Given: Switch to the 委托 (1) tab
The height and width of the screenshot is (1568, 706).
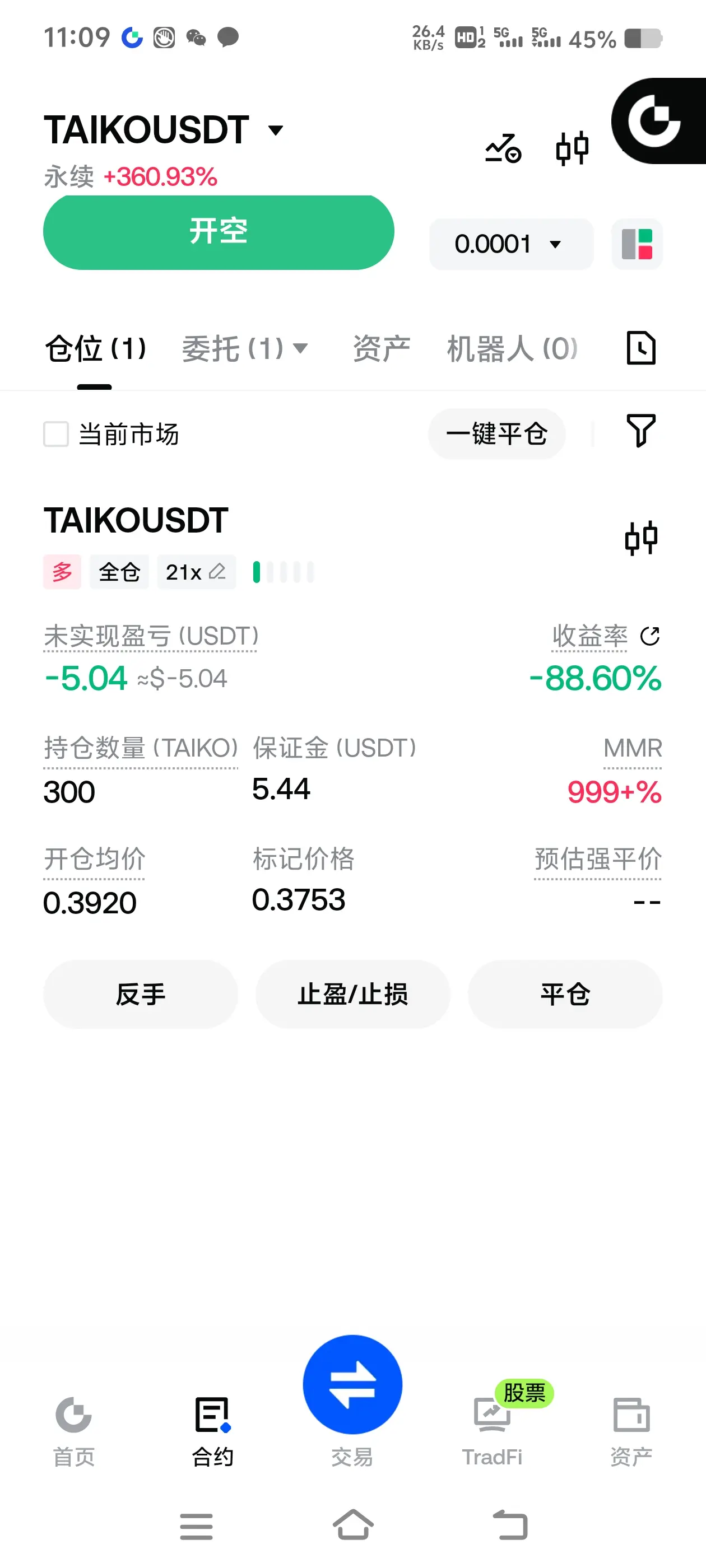Looking at the screenshot, I should tap(245, 349).
